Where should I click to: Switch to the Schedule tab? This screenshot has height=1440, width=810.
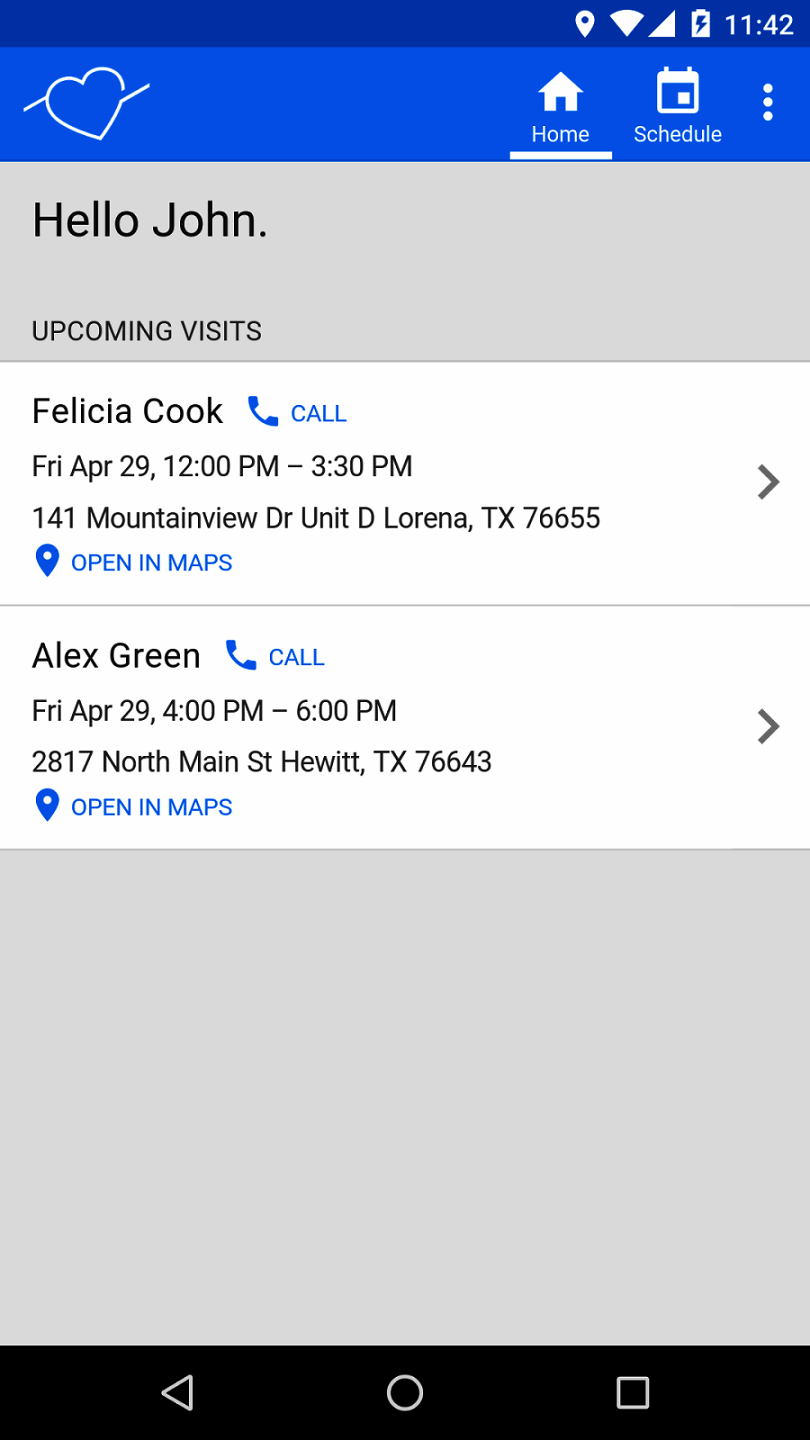(677, 106)
